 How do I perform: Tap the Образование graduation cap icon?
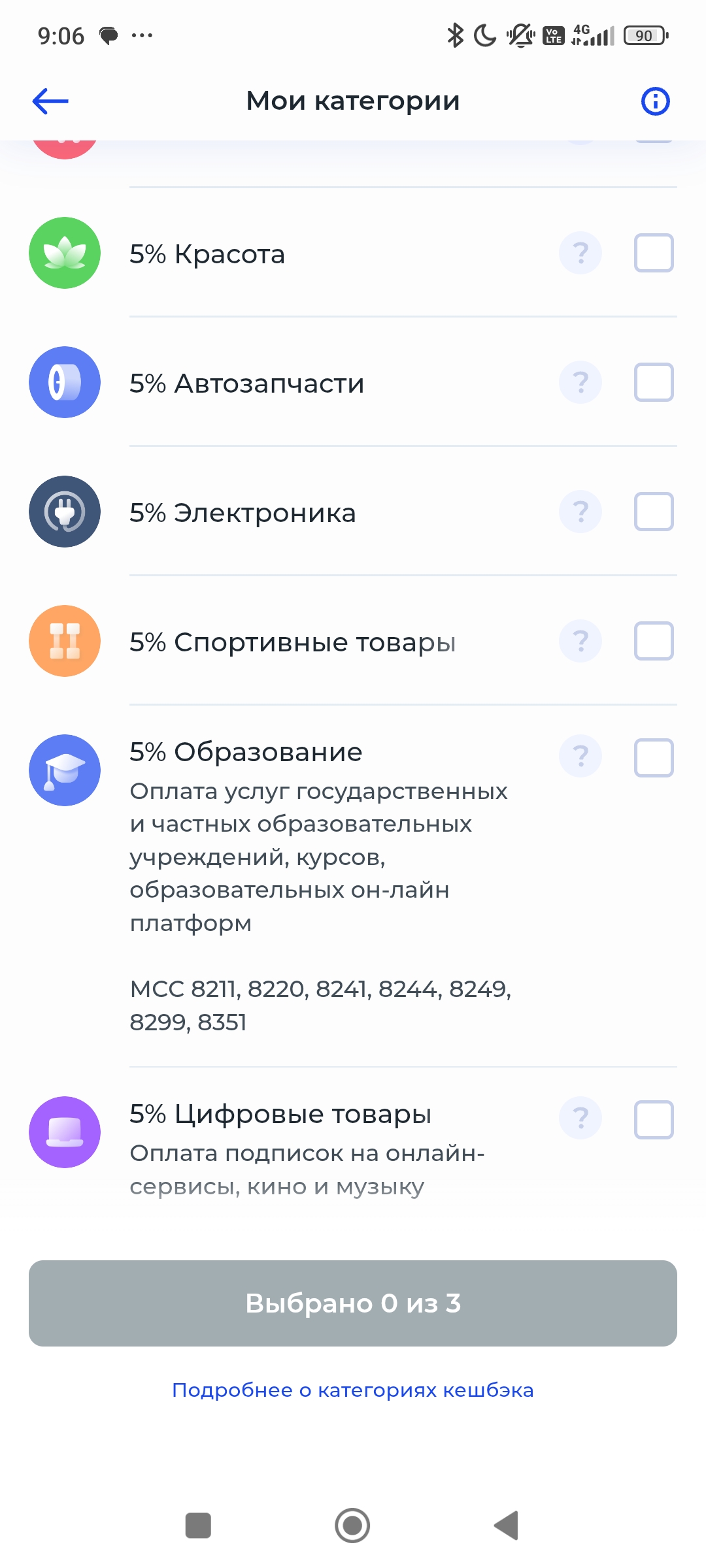(64, 770)
